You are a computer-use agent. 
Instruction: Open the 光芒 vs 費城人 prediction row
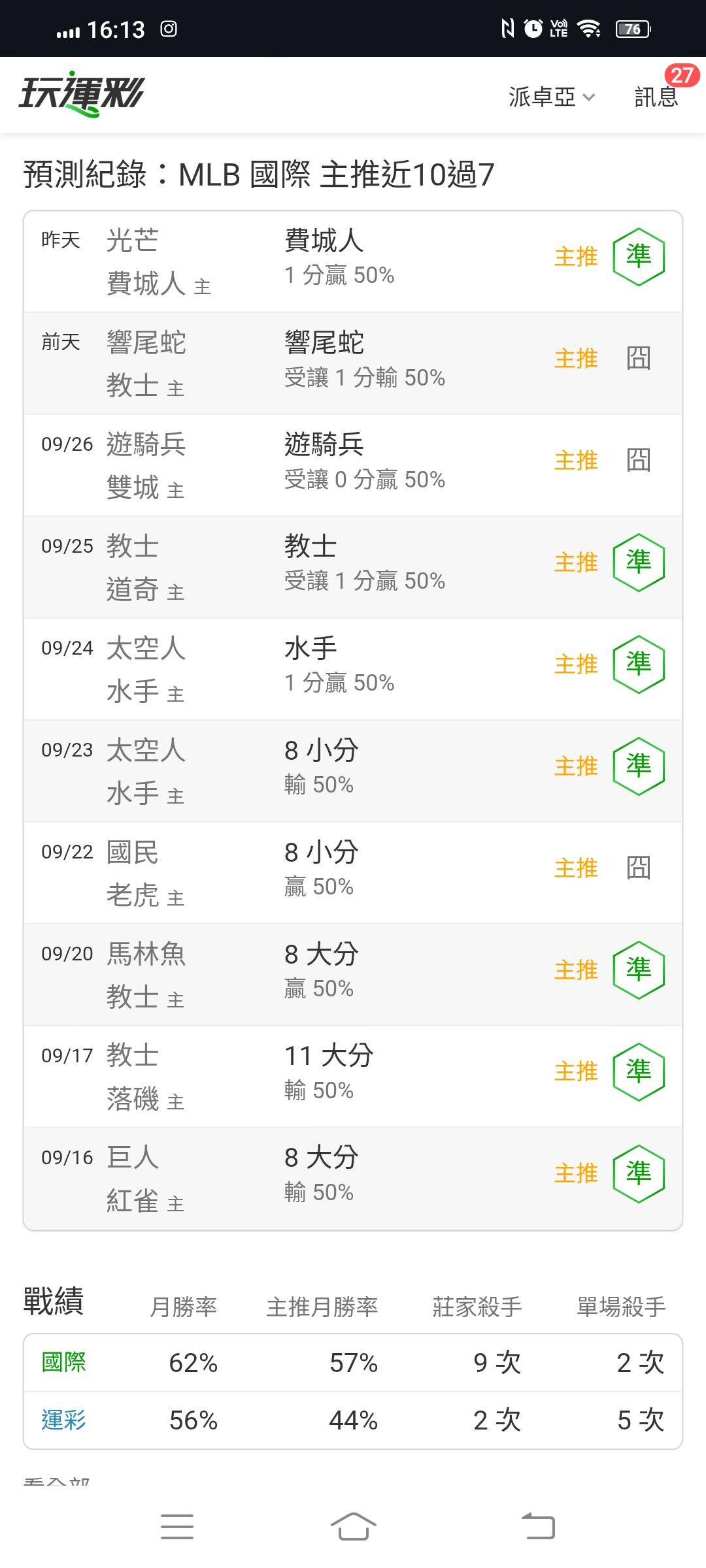click(x=353, y=261)
